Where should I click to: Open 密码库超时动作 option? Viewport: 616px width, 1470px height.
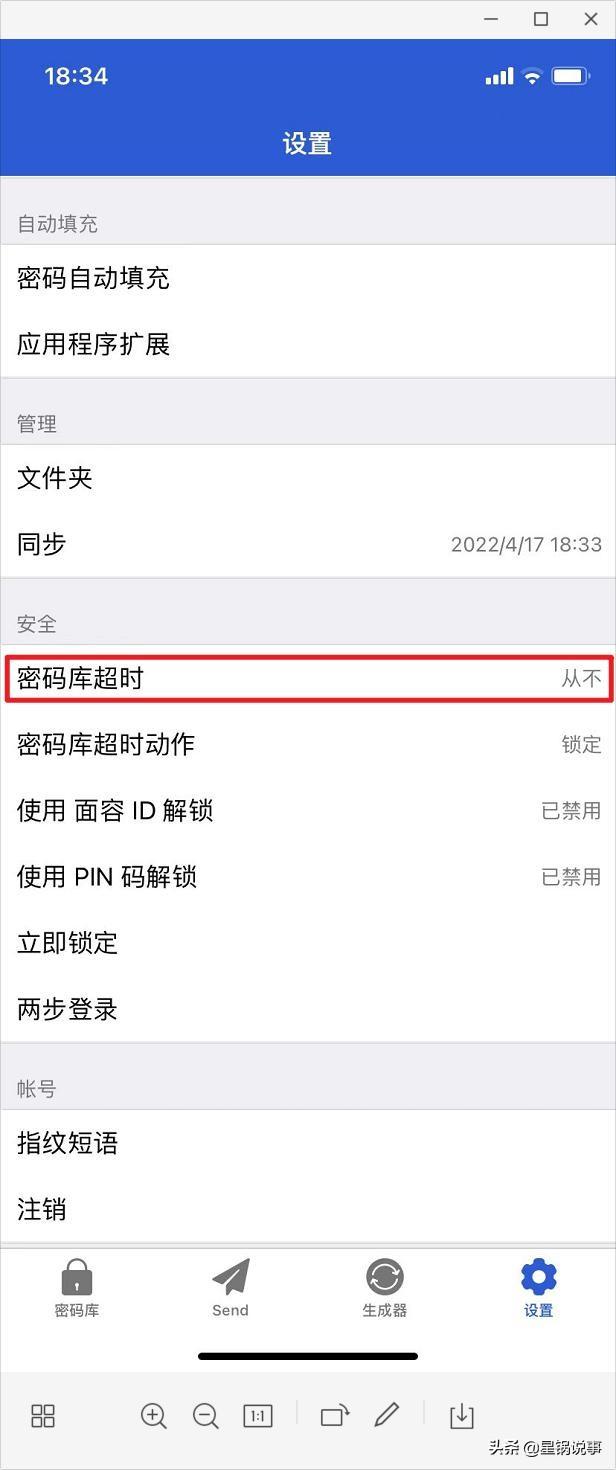pyautogui.click(x=308, y=744)
